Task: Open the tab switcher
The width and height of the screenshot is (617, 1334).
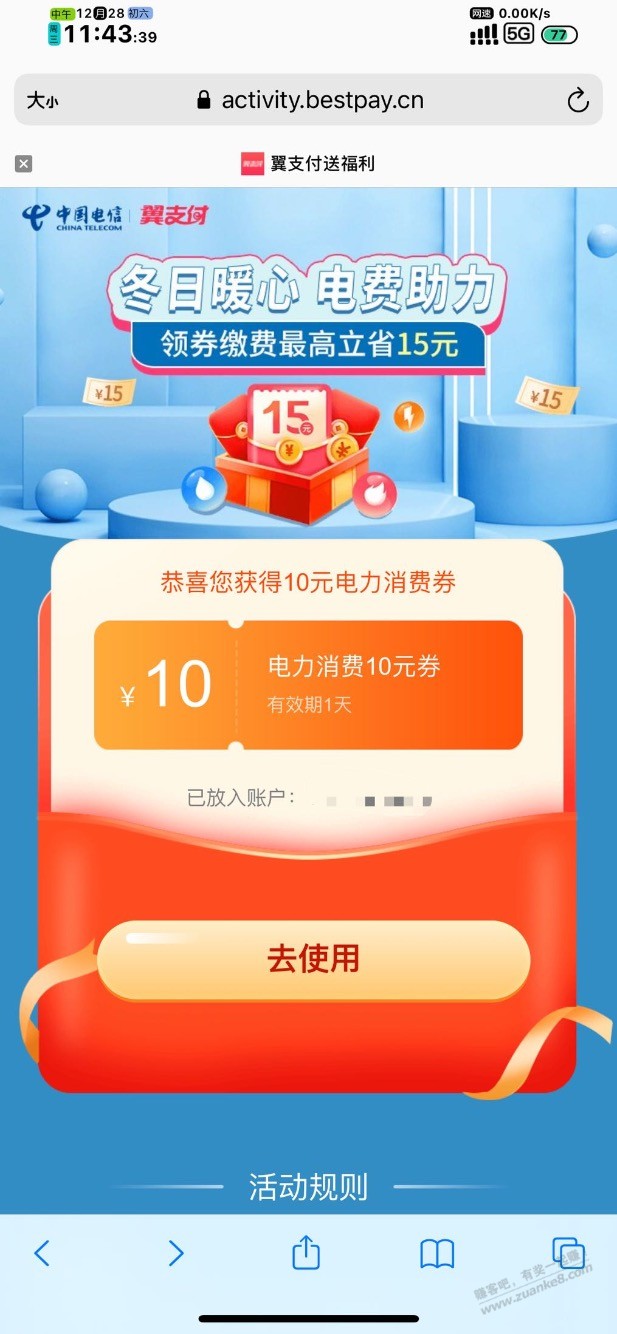Action: pyautogui.click(x=568, y=1253)
